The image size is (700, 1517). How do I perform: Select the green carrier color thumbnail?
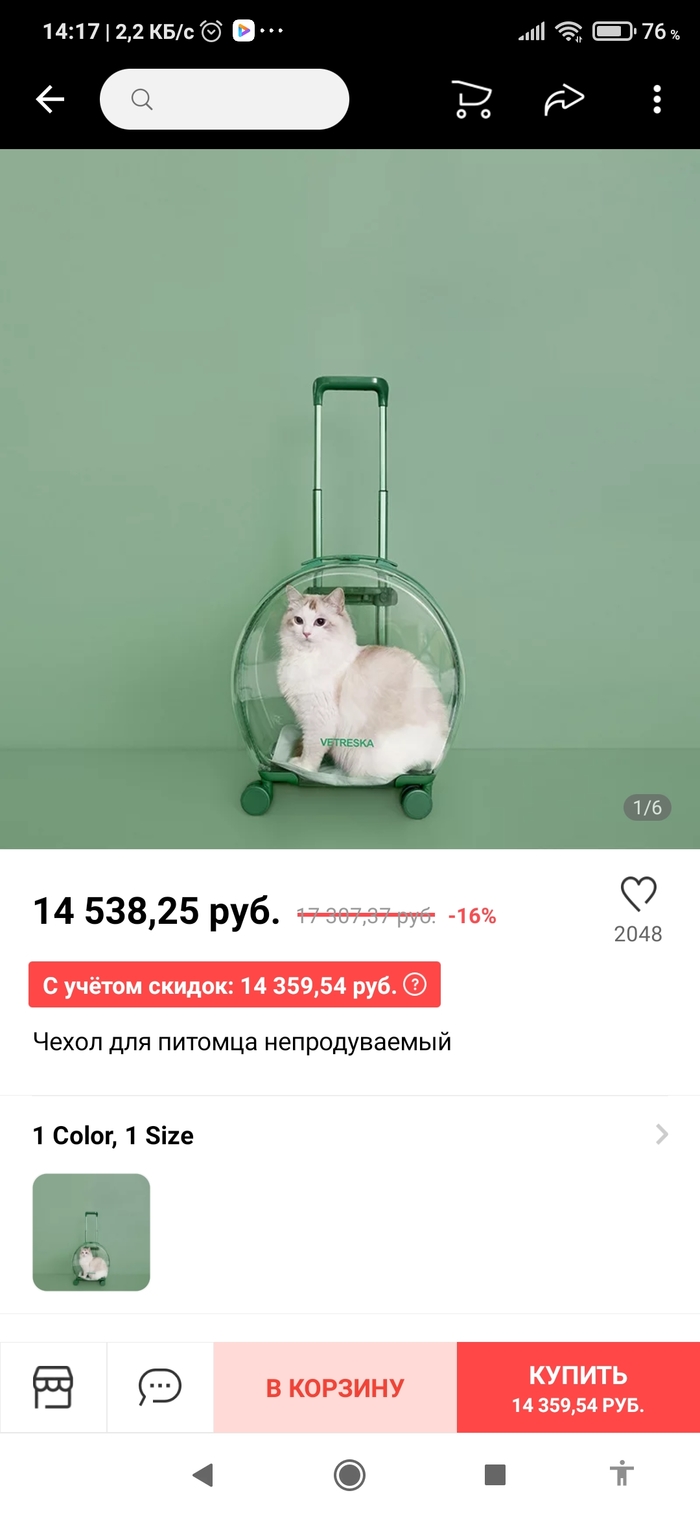click(x=91, y=1232)
